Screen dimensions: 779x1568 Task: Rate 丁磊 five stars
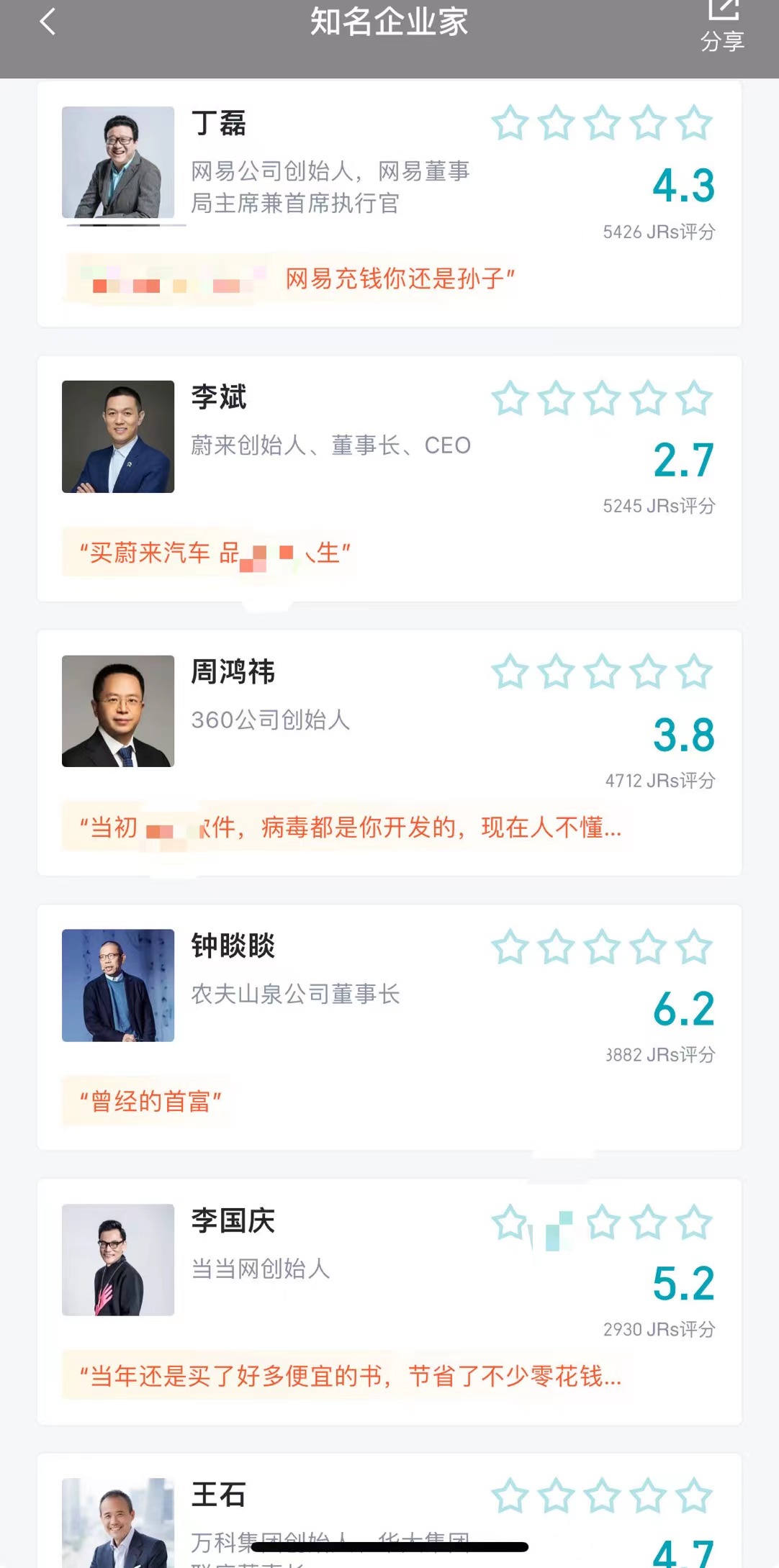coord(694,123)
